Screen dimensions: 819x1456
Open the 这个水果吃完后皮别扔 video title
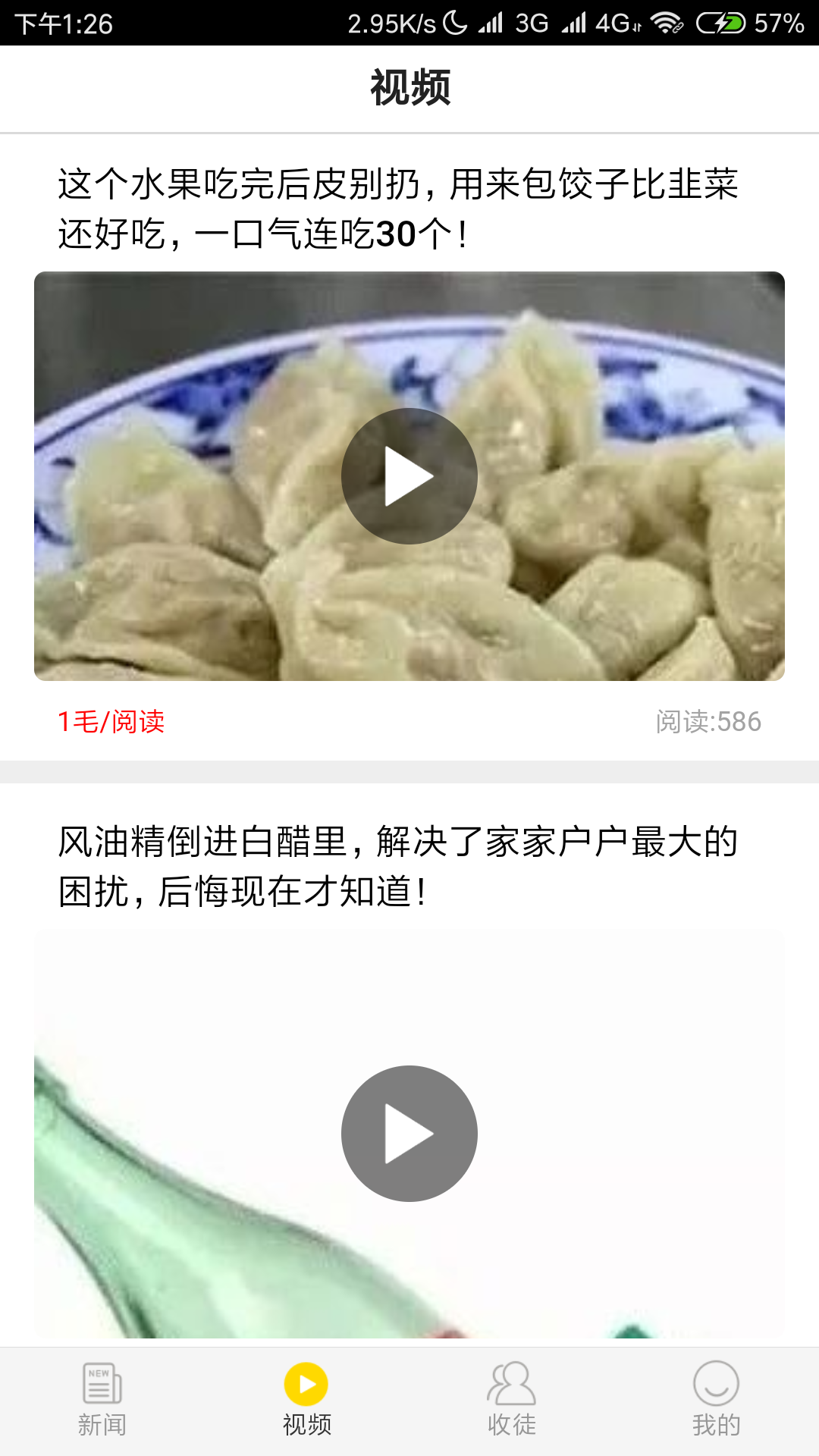click(398, 209)
